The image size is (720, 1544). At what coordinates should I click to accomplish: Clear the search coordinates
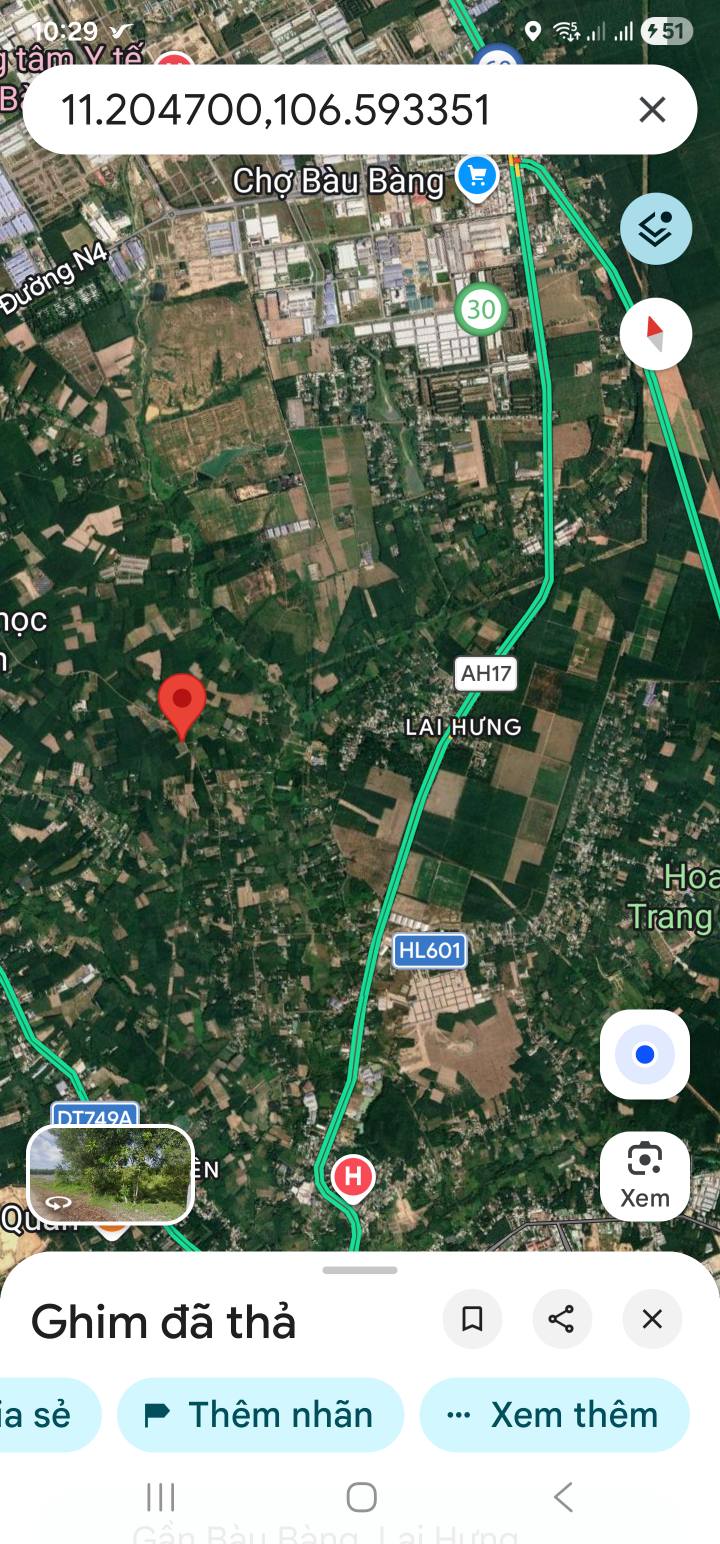[x=652, y=110]
